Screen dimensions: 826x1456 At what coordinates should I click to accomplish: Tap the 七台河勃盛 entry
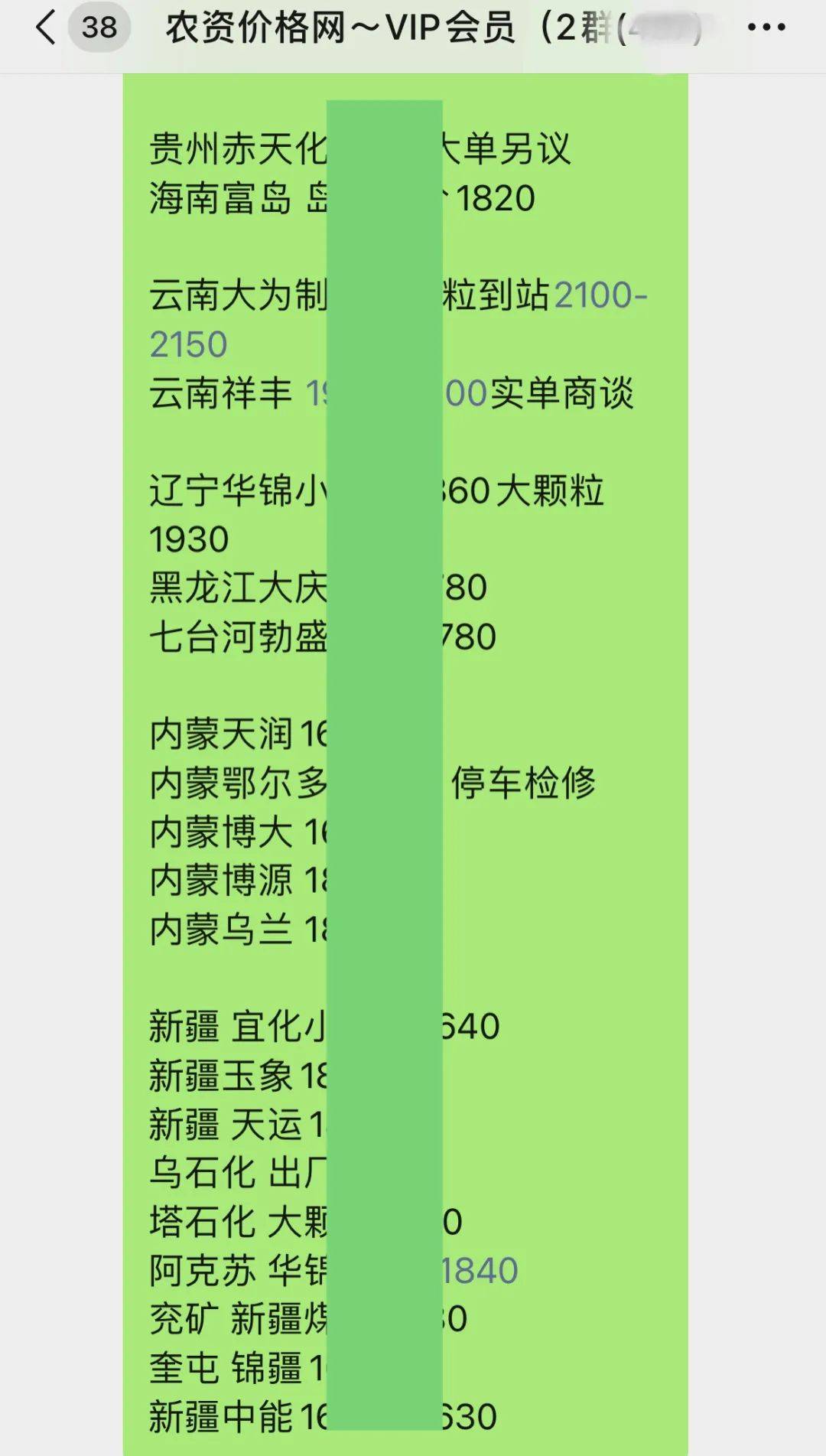tap(321, 634)
